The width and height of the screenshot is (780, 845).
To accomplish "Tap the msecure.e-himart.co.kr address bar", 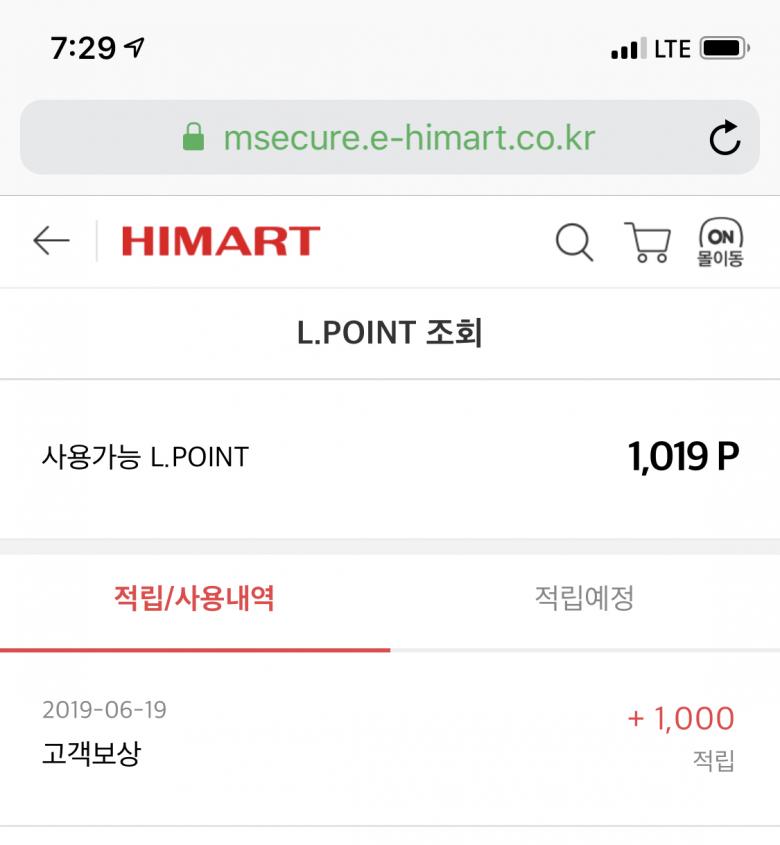I will 390,138.
